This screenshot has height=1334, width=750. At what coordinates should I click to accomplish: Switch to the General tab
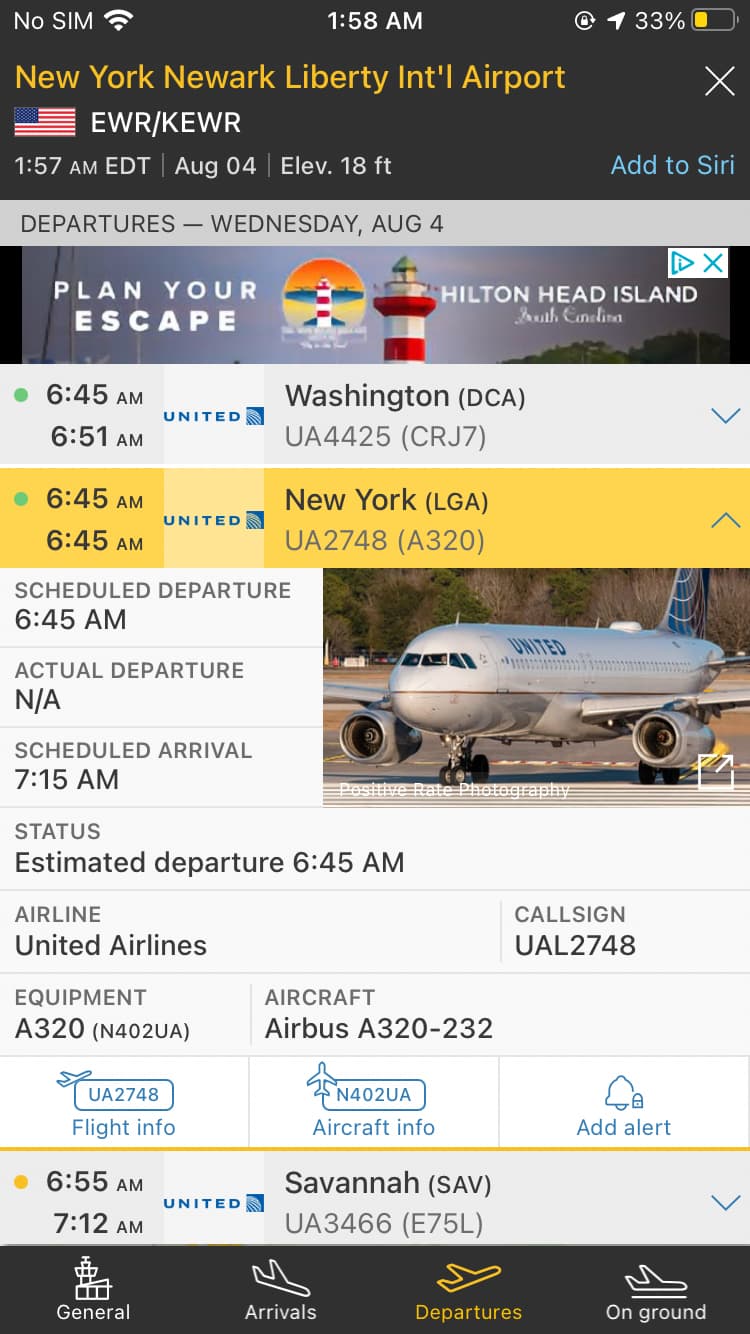[93, 1290]
